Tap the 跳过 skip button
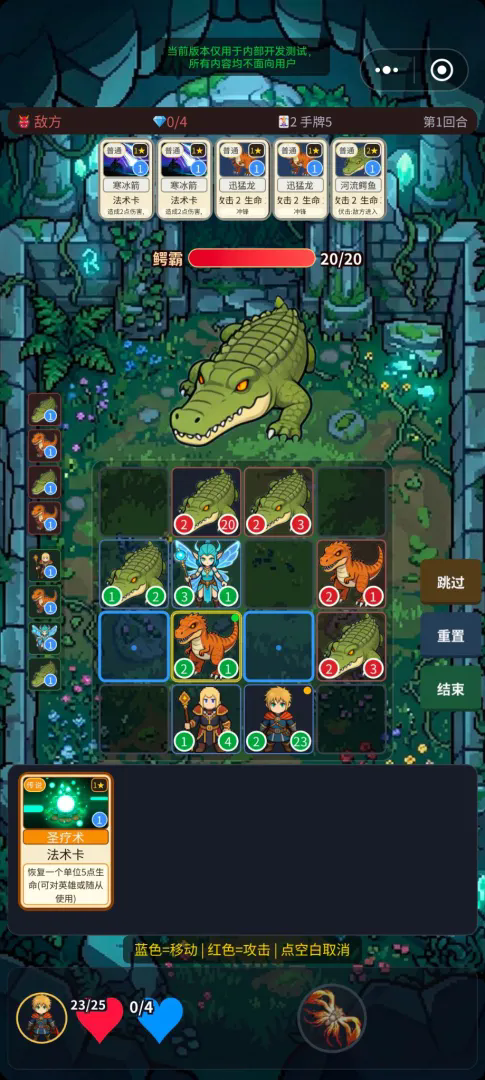This screenshot has height=1080, width=485. 451,582
